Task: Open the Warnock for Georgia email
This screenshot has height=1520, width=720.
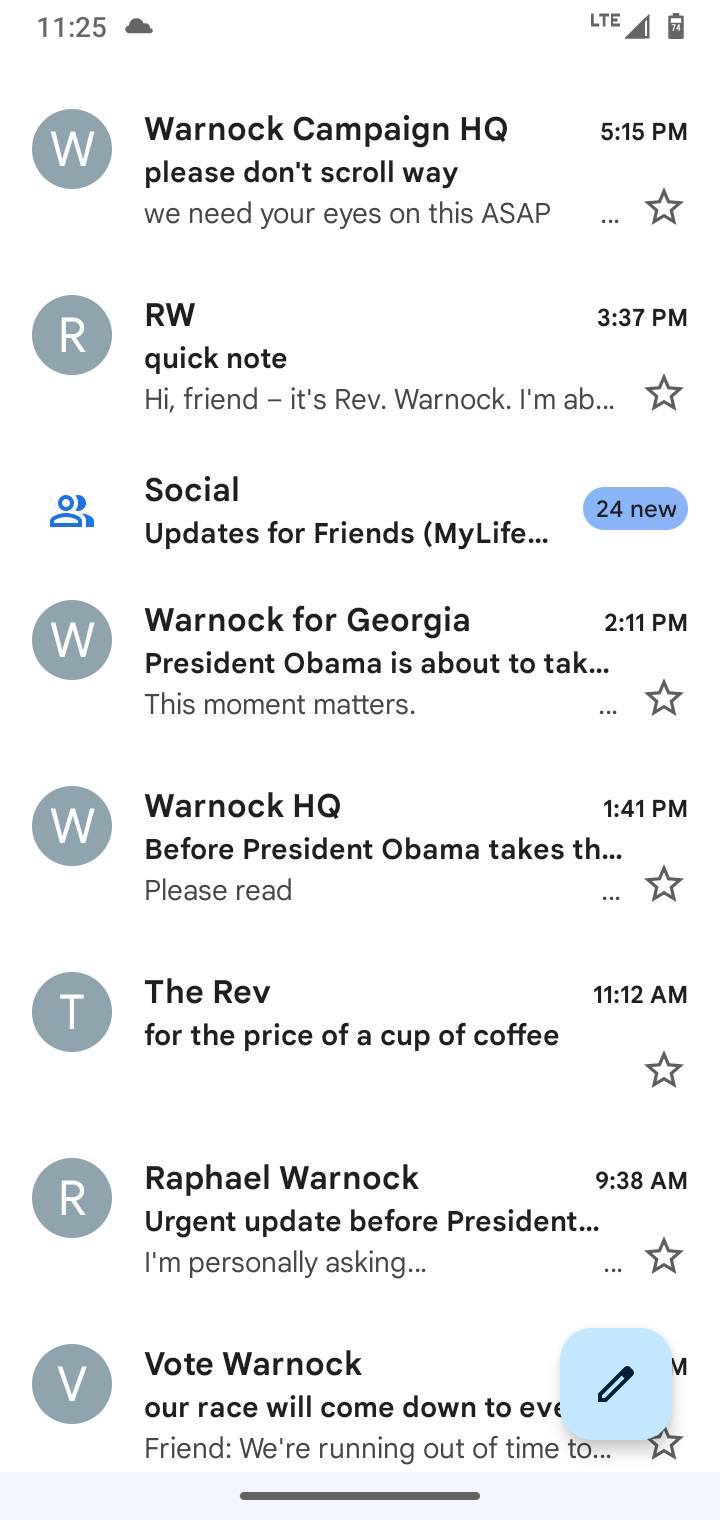Action: pyautogui.click(x=360, y=660)
